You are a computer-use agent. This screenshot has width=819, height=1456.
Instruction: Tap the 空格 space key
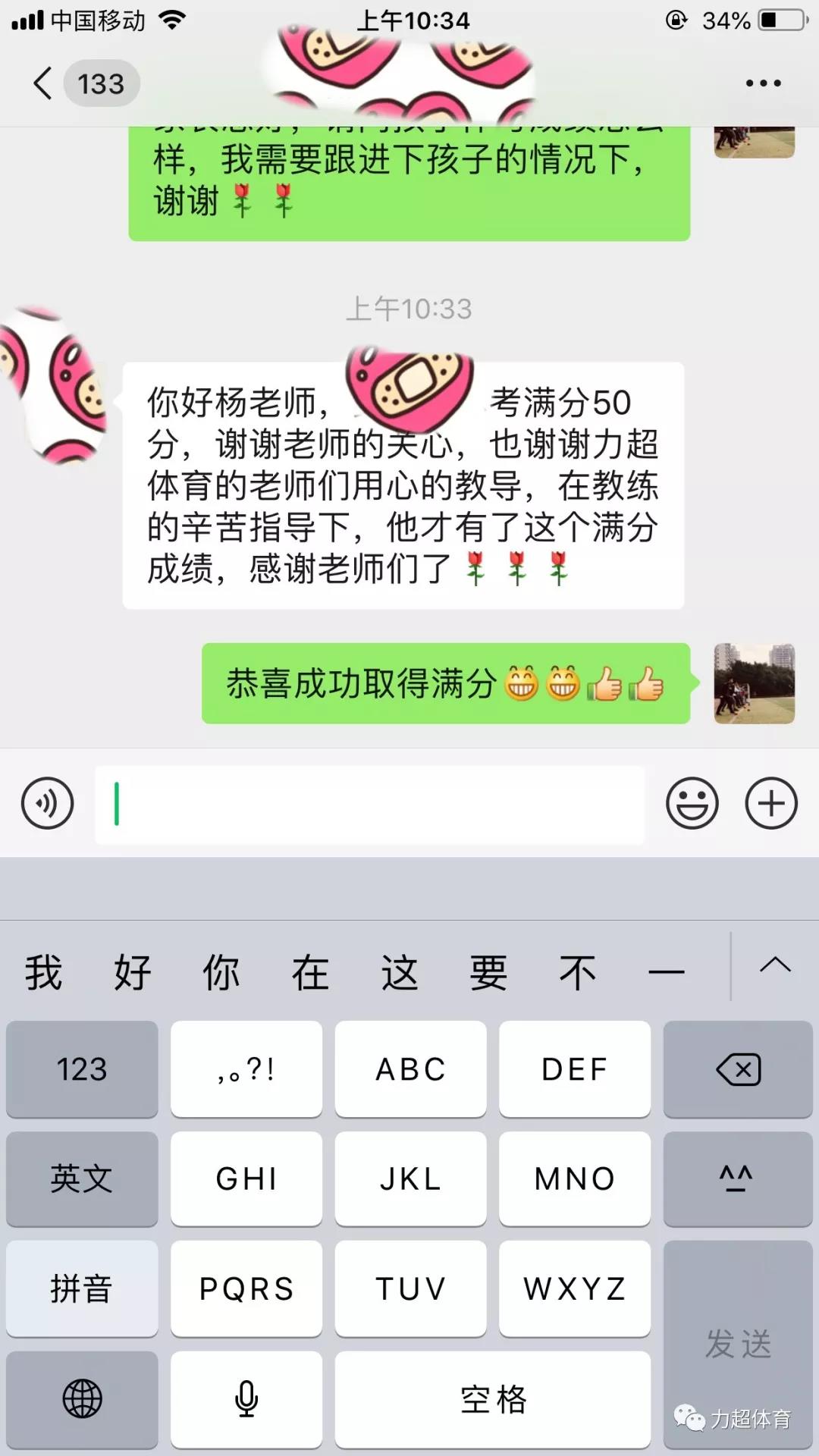click(x=493, y=1399)
